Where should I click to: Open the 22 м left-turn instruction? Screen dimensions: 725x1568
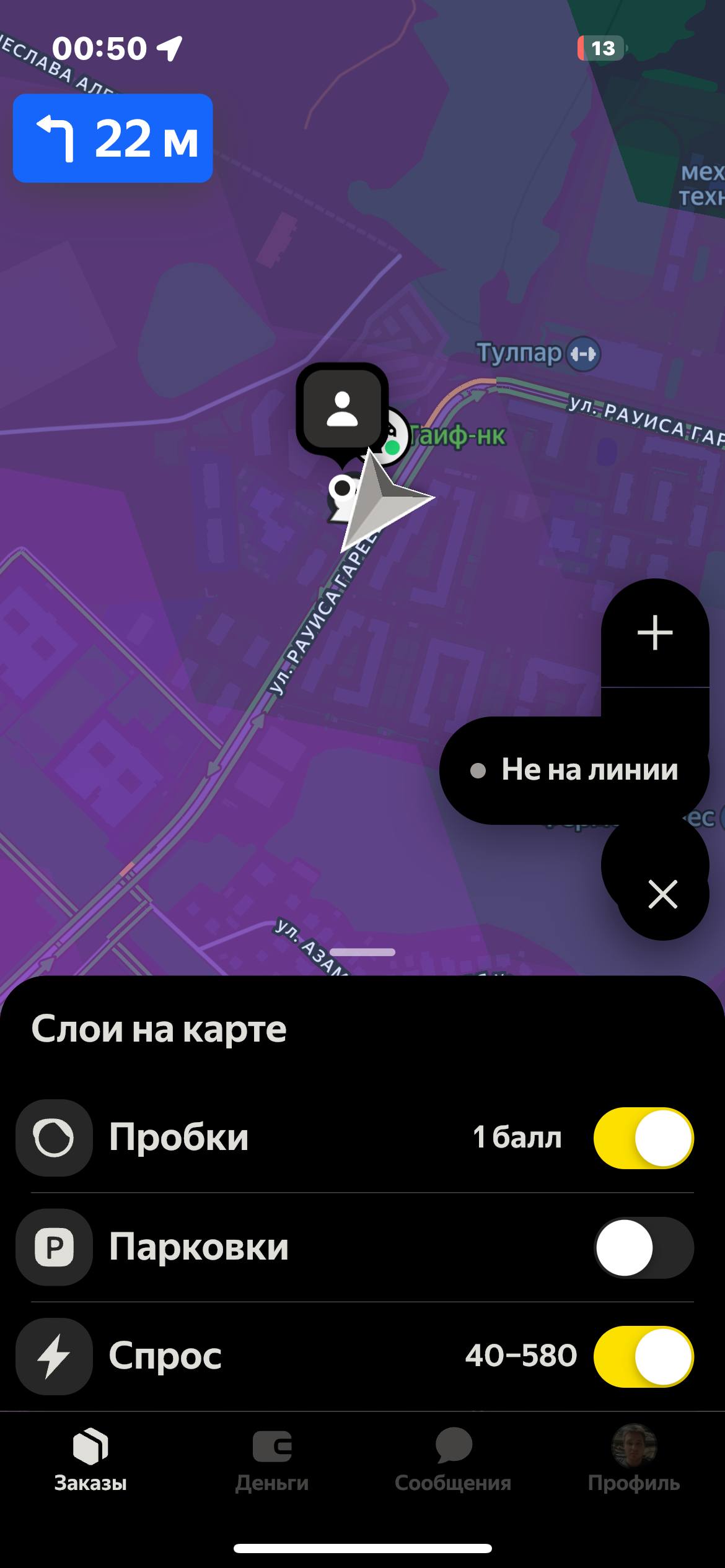point(113,138)
